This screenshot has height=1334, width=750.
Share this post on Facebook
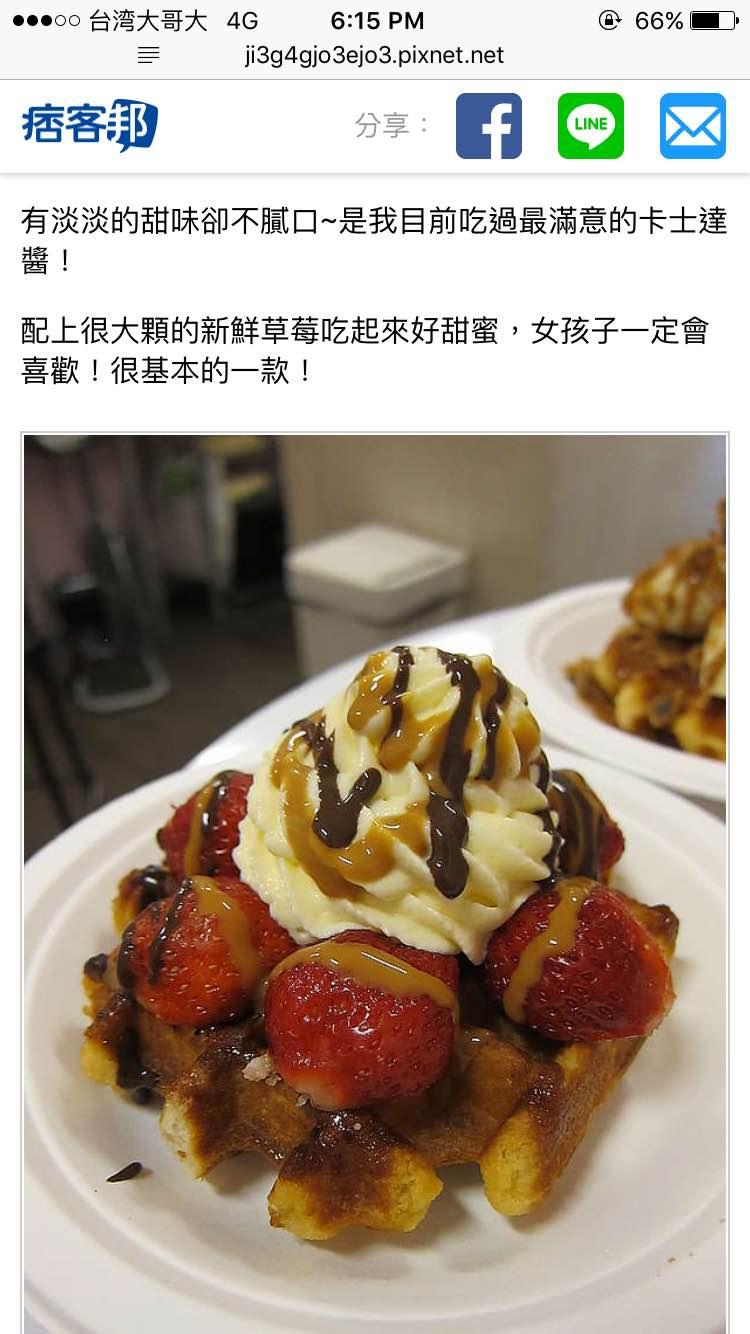(x=489, y=126)
